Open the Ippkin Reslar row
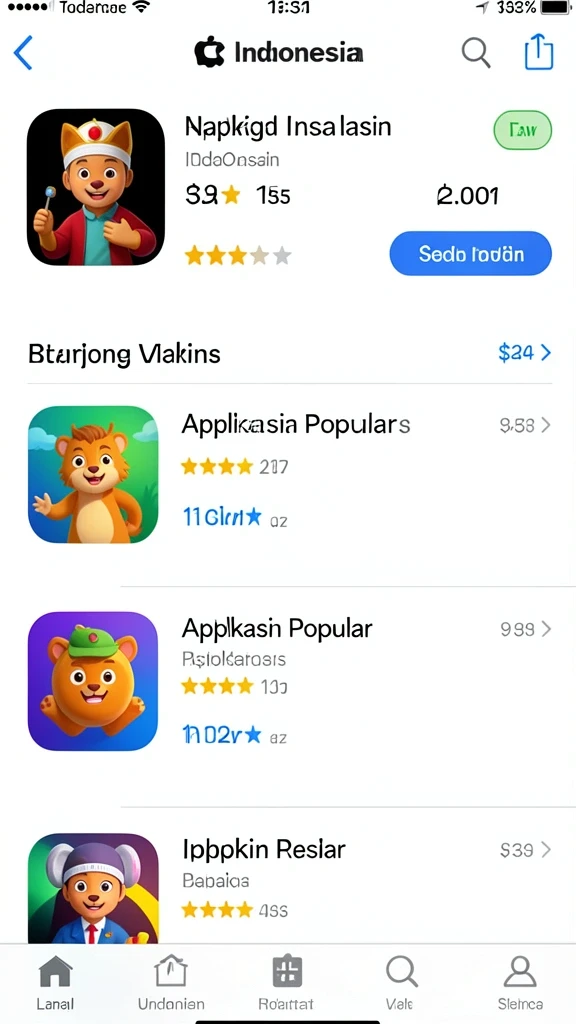This screenshot has width=576, height=1024. [289, 887]
